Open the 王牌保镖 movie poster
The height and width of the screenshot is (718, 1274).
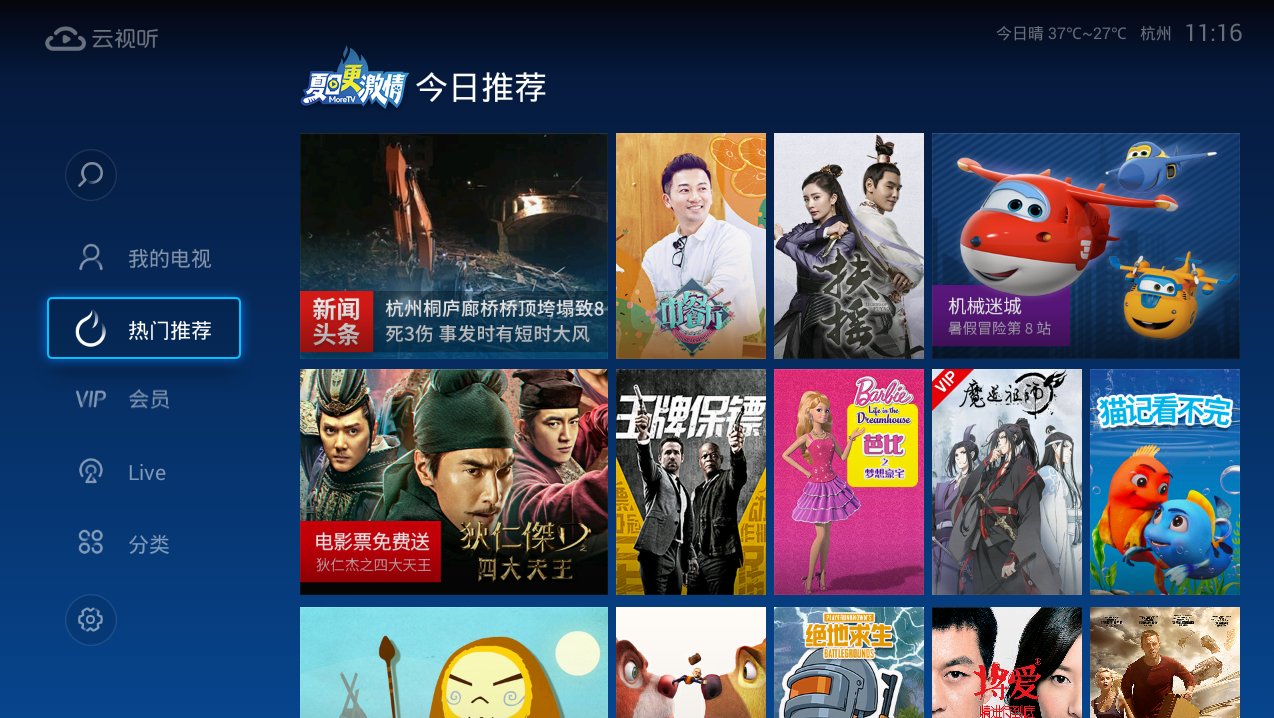pos(690,482)
